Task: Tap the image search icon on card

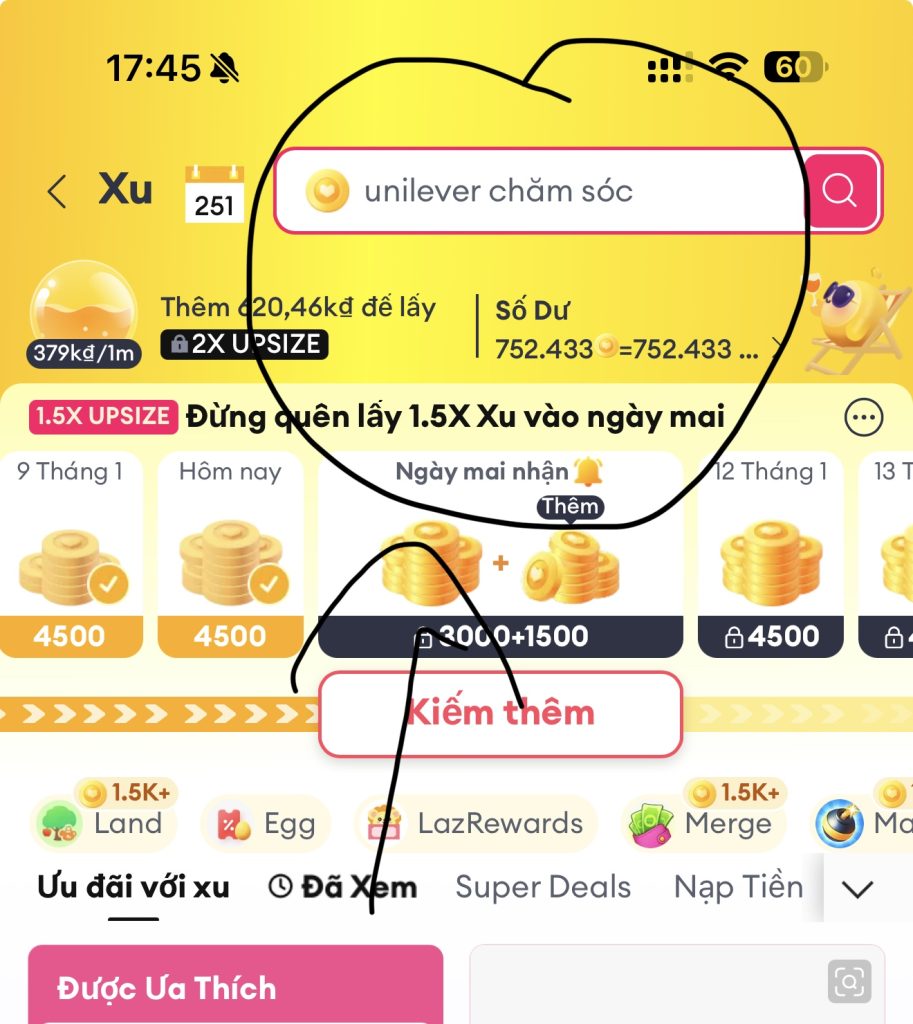Action: coord(848,983)
